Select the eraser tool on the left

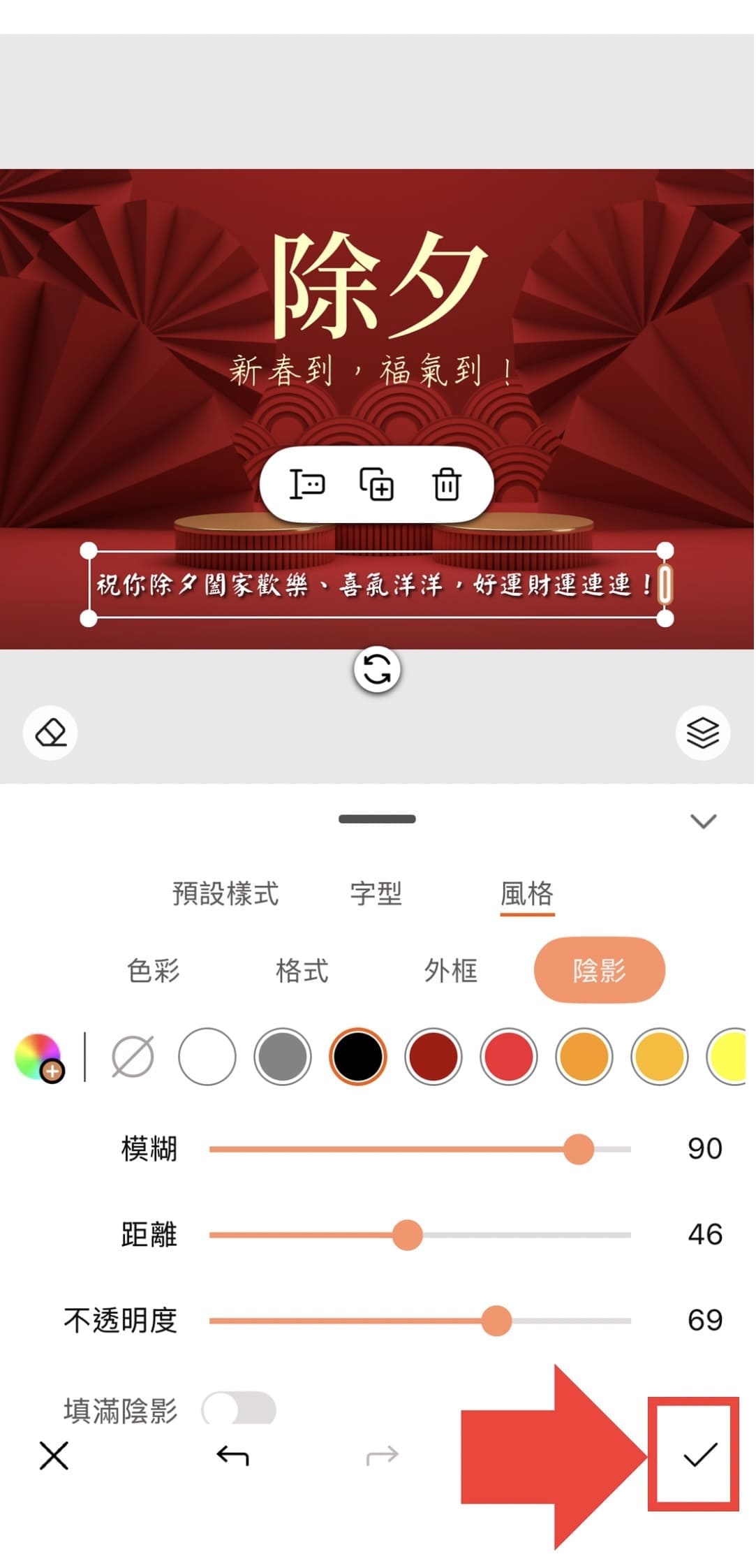point(50,733)
